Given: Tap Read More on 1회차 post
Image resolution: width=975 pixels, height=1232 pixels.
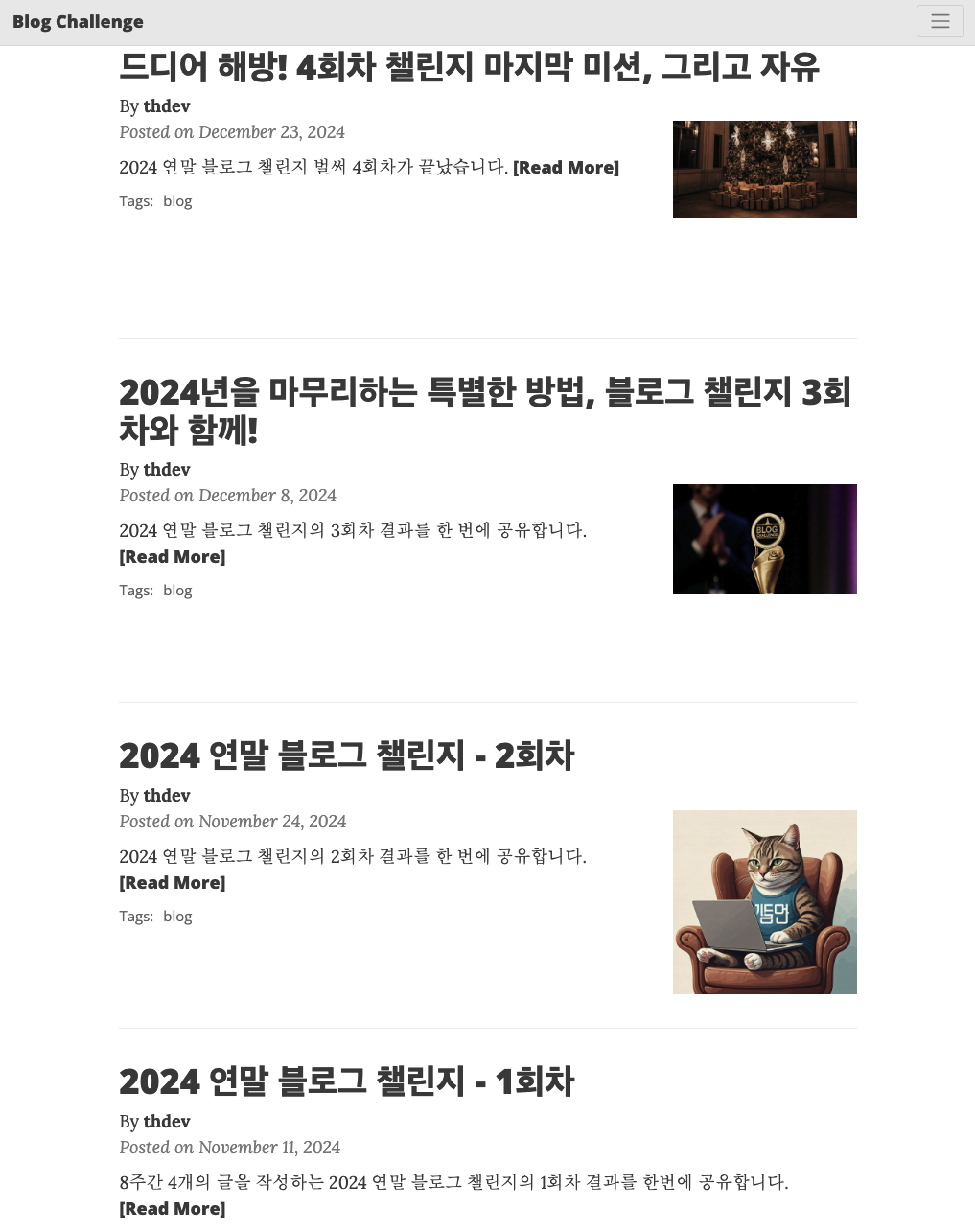Looking at the screenshot, I should (x=173, y=1209).
